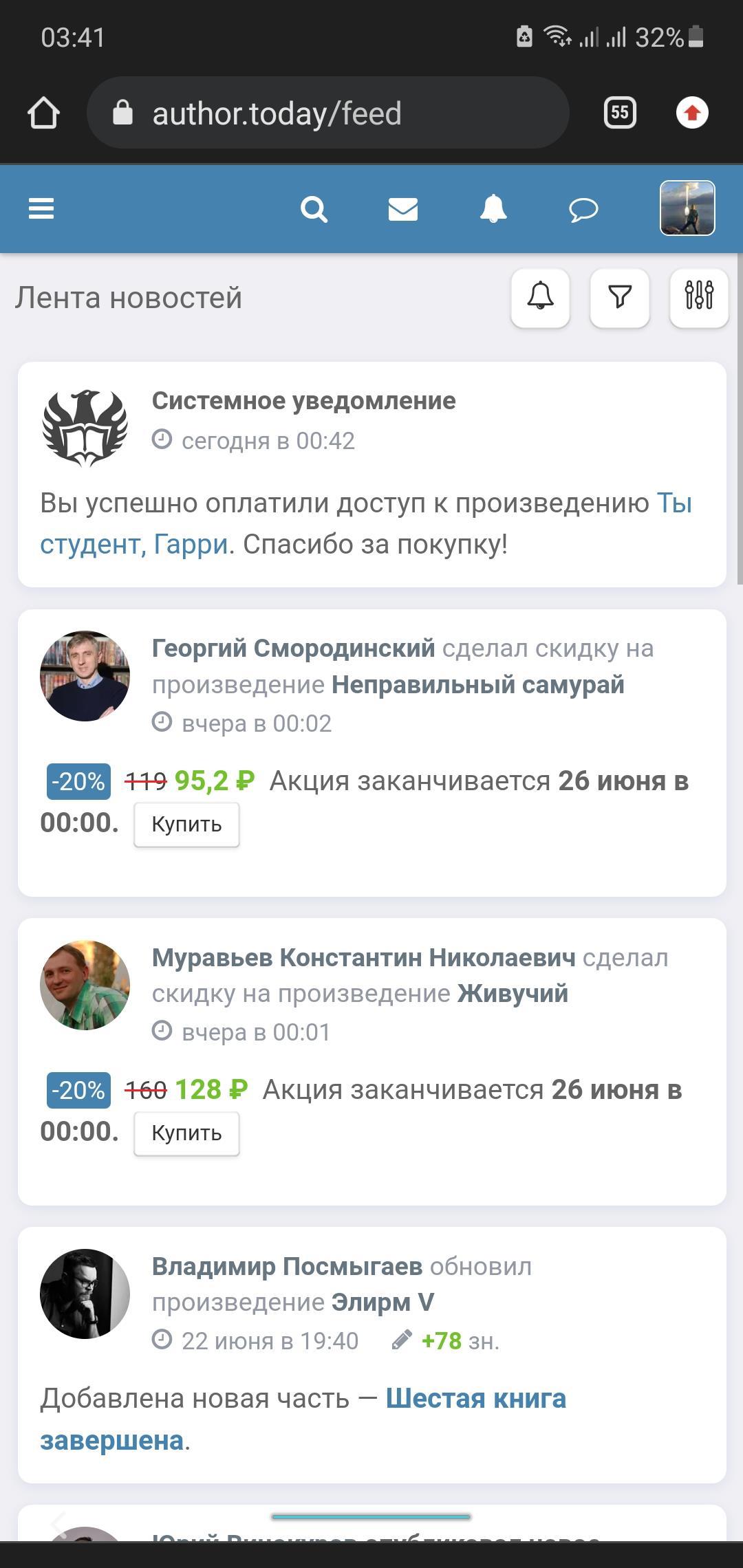
Task: Tap the browser address bar
Action: pos(327,113)
